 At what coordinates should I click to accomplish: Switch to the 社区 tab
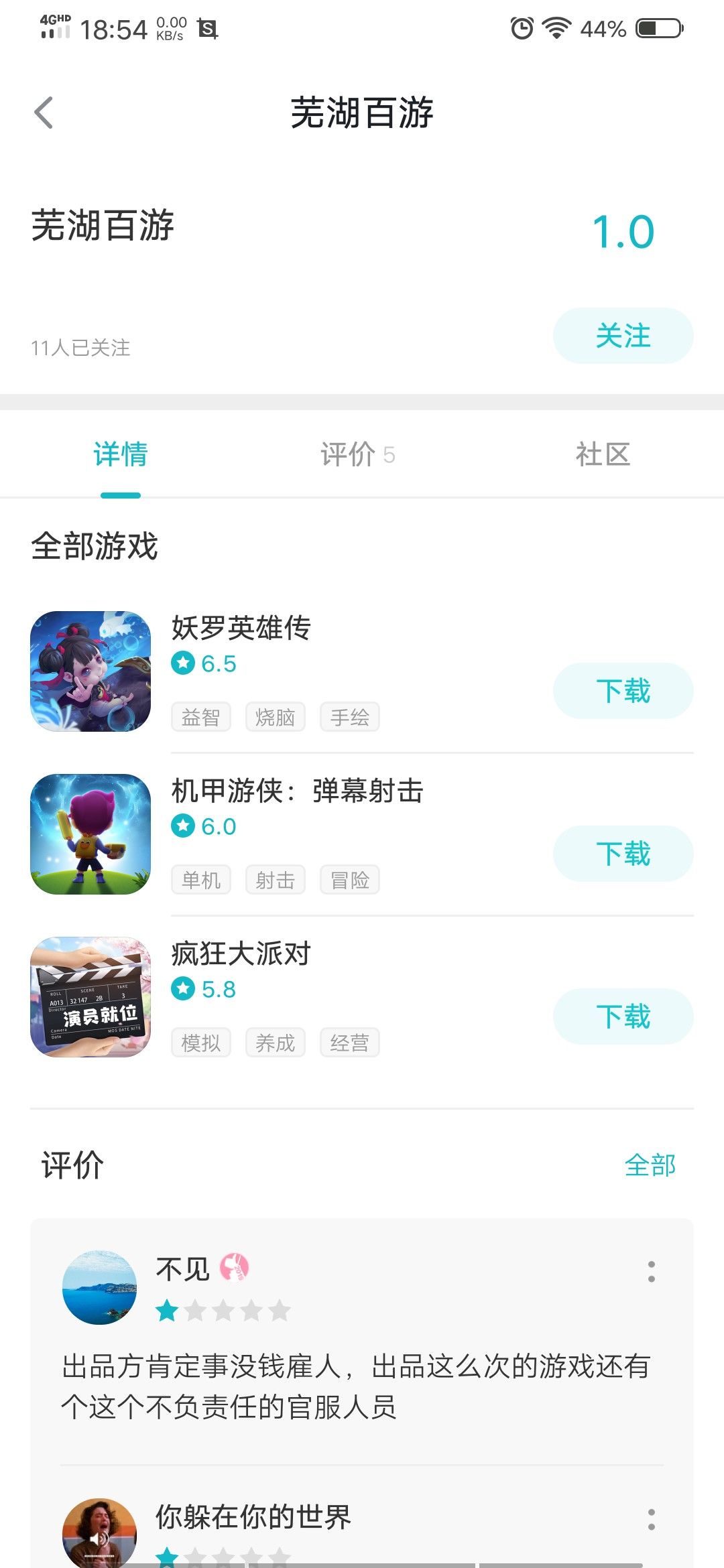tap(603, 454)
